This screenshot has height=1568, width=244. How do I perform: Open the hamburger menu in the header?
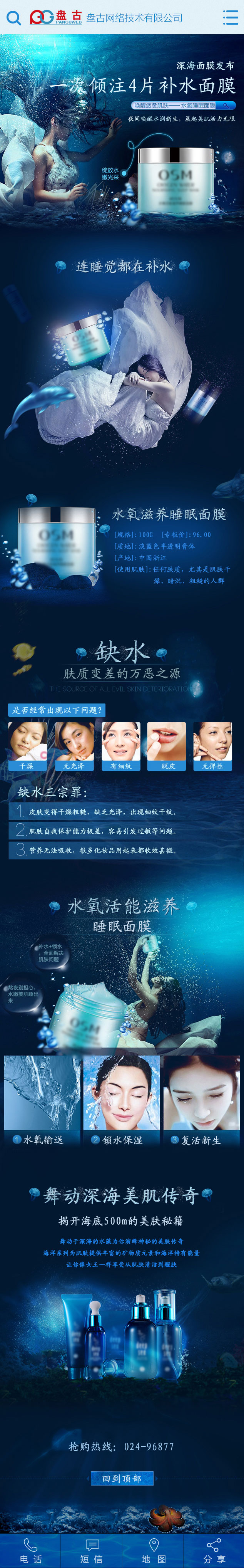231,17
